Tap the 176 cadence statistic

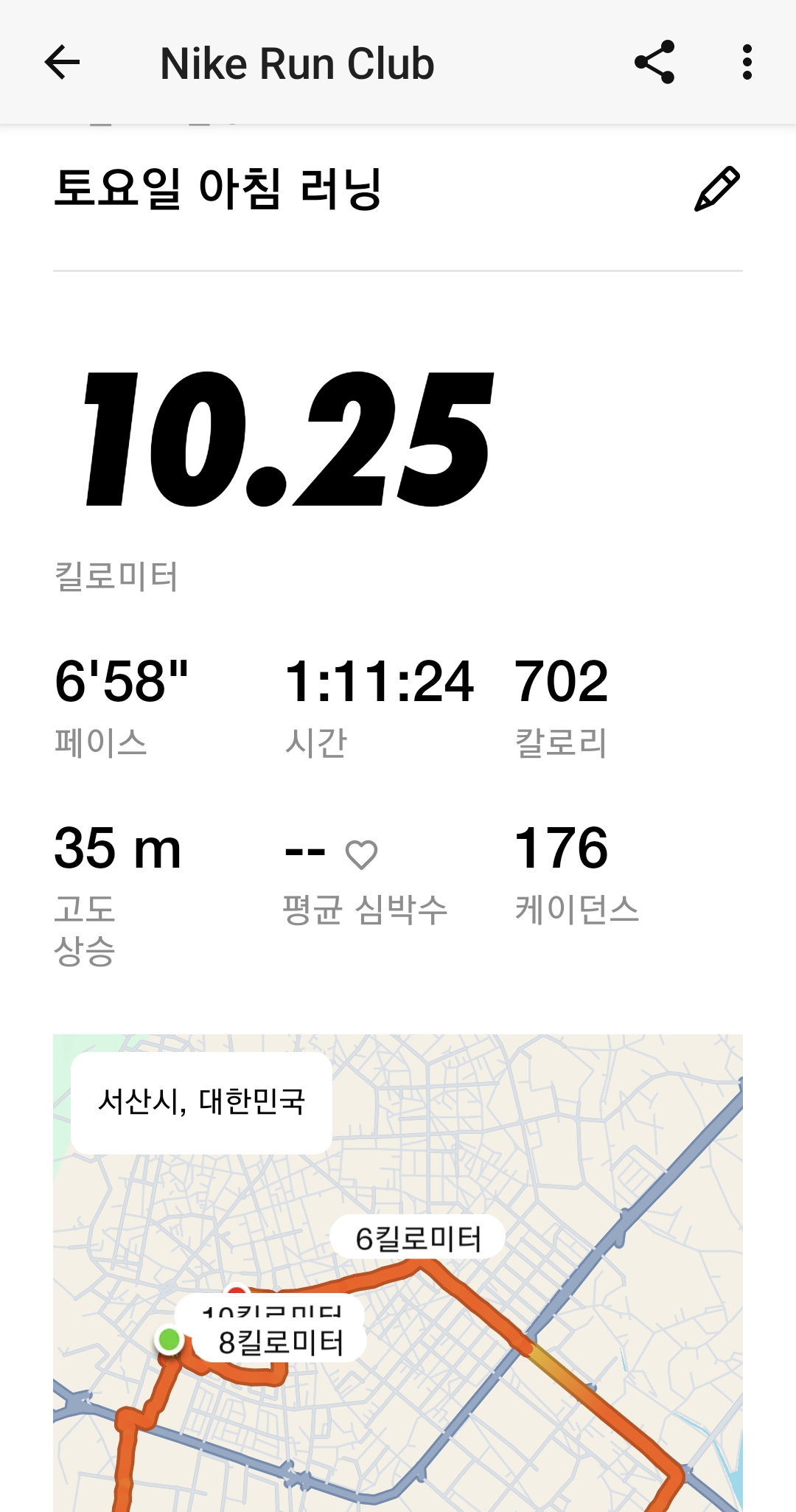[562, 851]
